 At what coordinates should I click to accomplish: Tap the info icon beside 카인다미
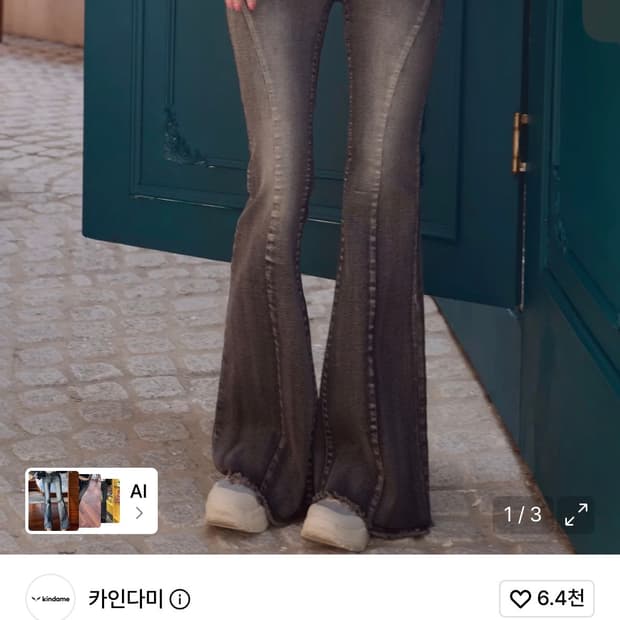point(180,599)
